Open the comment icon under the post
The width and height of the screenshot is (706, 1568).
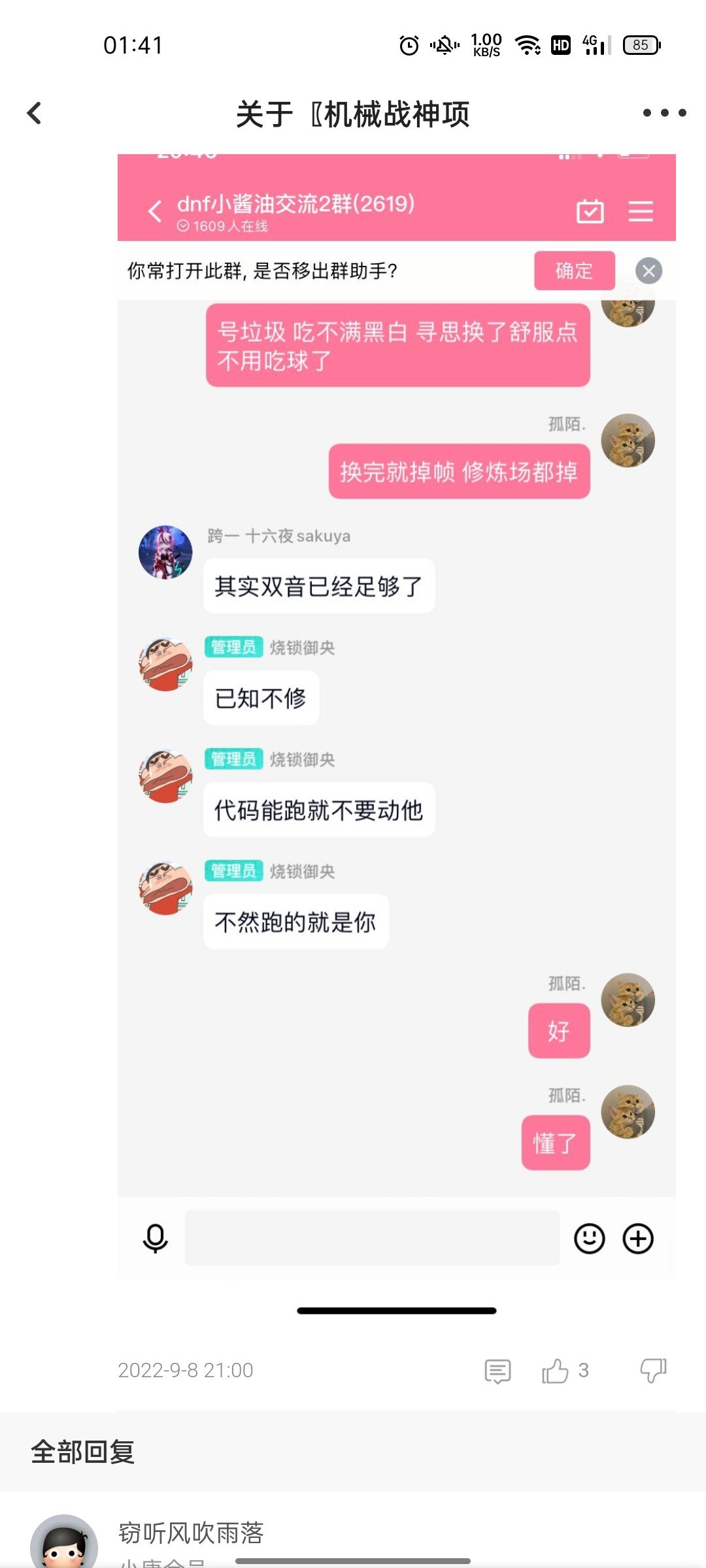coord(497,1371)
